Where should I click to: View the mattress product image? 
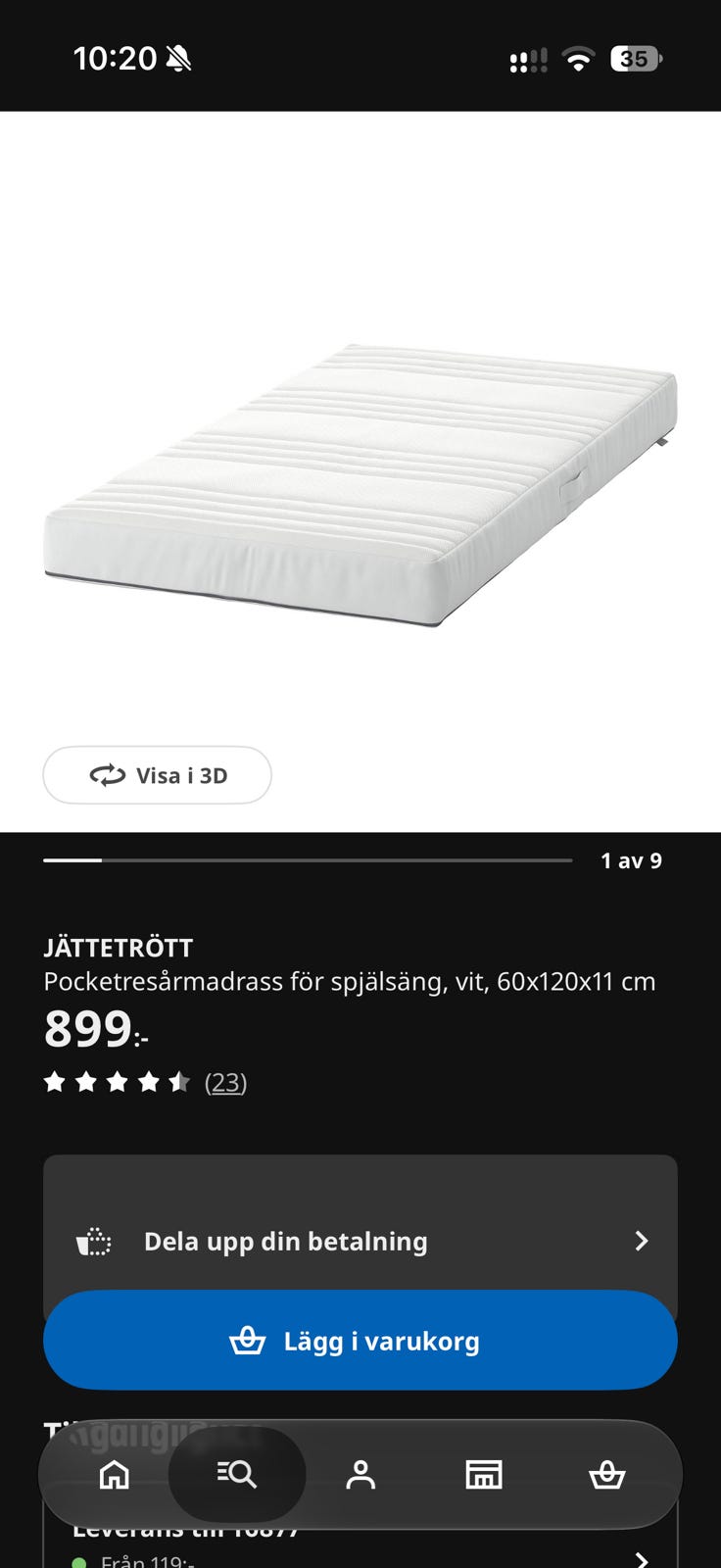click(x=360, y=485)
